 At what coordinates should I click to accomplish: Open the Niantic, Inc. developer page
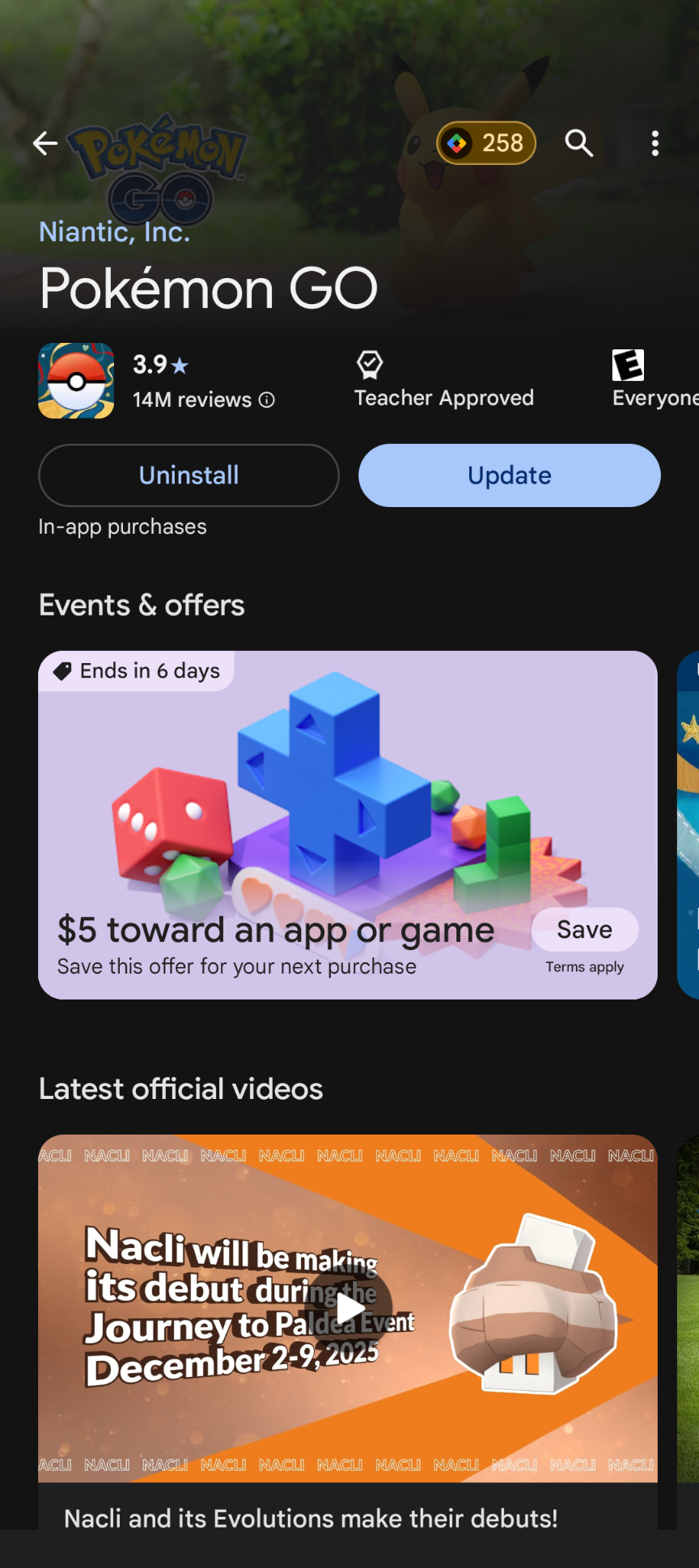tap(115, 232)
